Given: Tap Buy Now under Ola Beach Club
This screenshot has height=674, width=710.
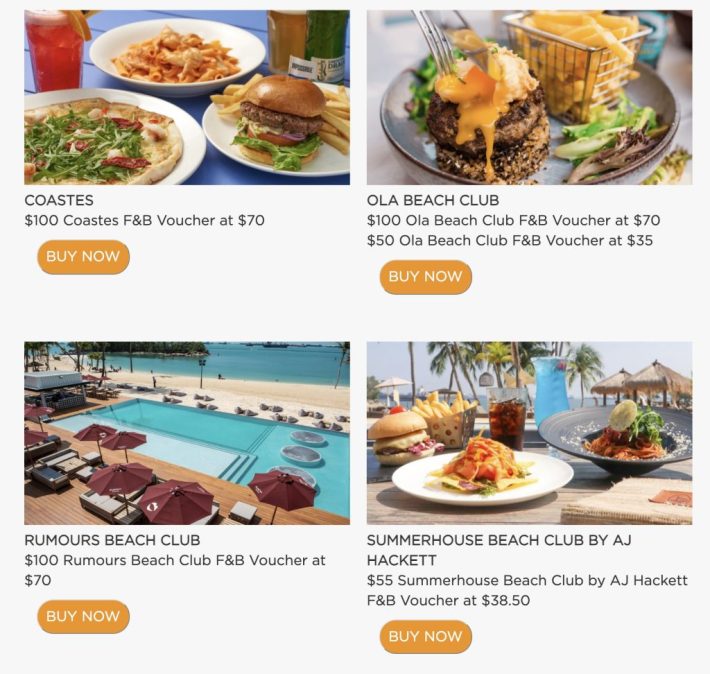Looking at the screenshot, I should coord(425,277).
